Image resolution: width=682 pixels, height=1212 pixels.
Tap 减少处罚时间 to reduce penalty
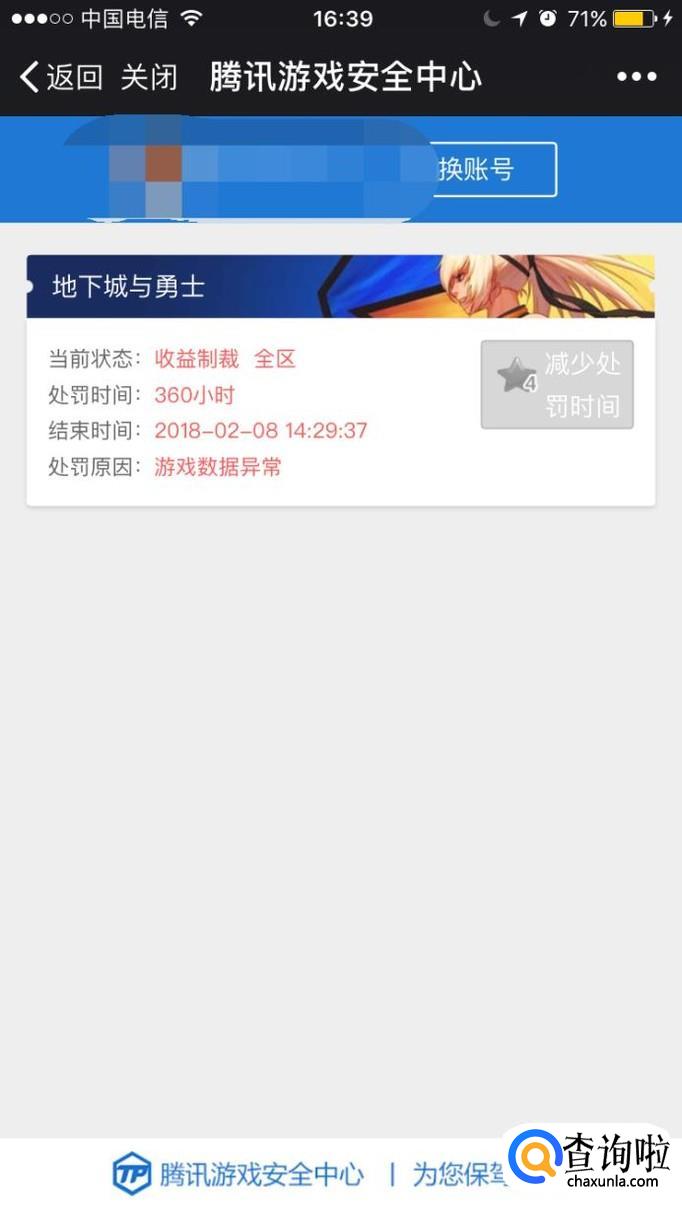(557, 385)
